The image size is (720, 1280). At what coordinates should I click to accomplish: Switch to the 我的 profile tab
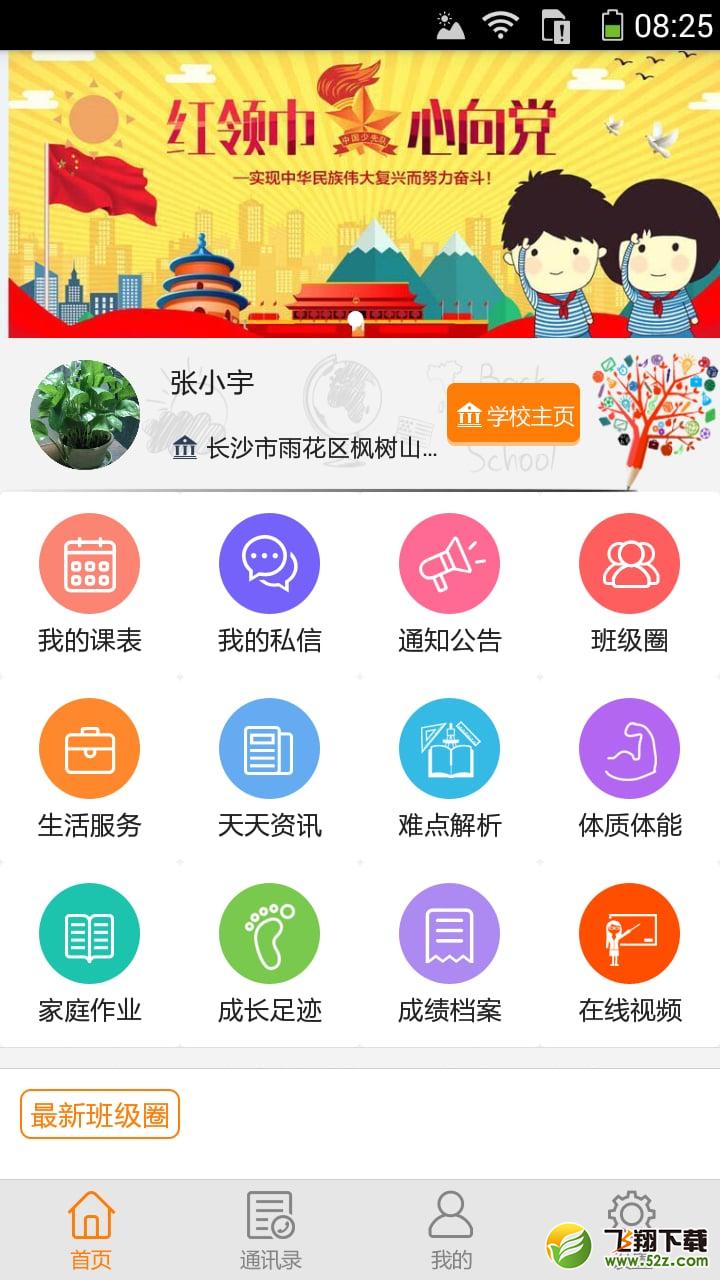[x=450, y=1230]
